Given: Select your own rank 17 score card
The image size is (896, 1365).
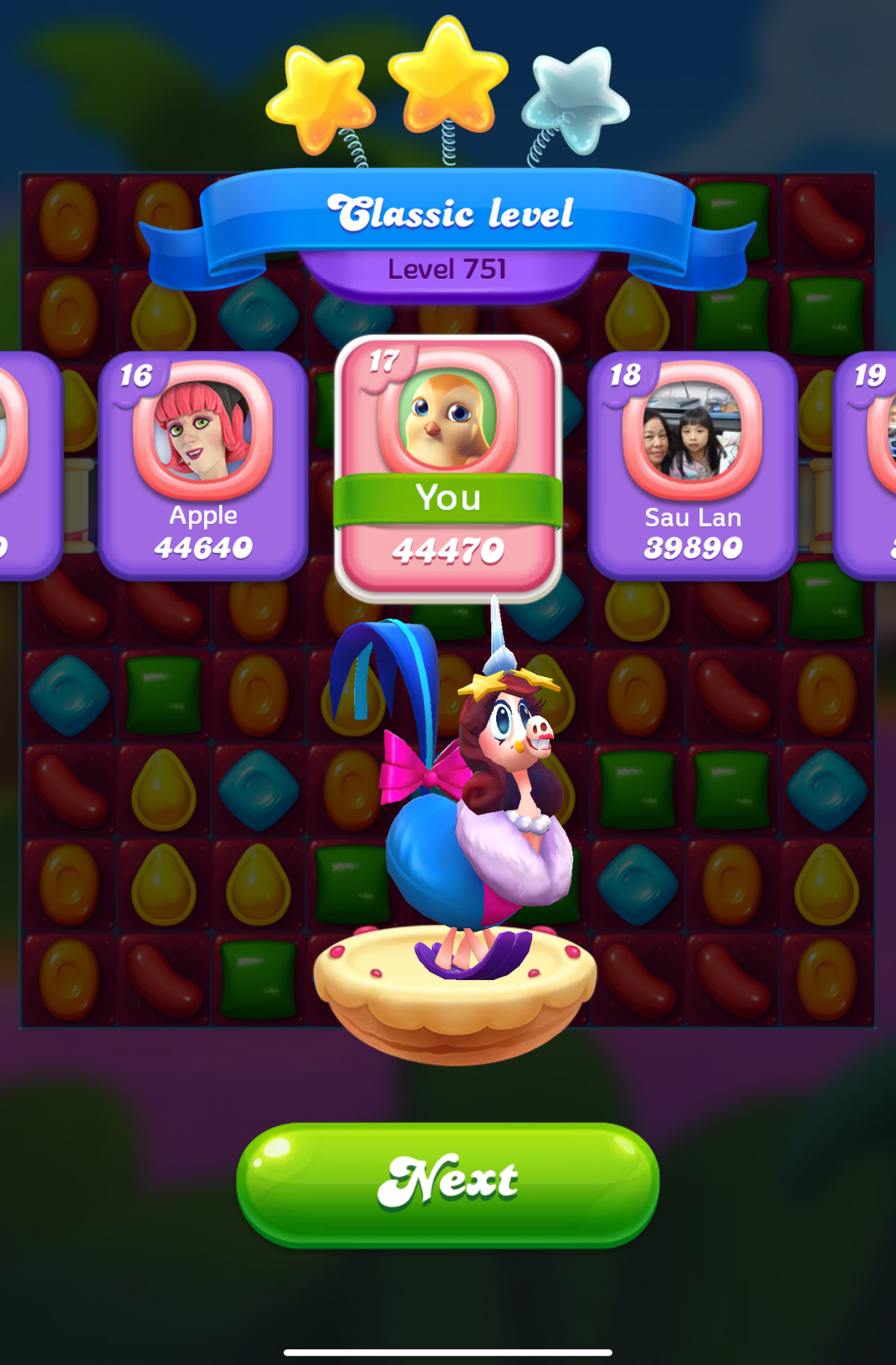Looking at the screenshot, I should coord(448,468).
